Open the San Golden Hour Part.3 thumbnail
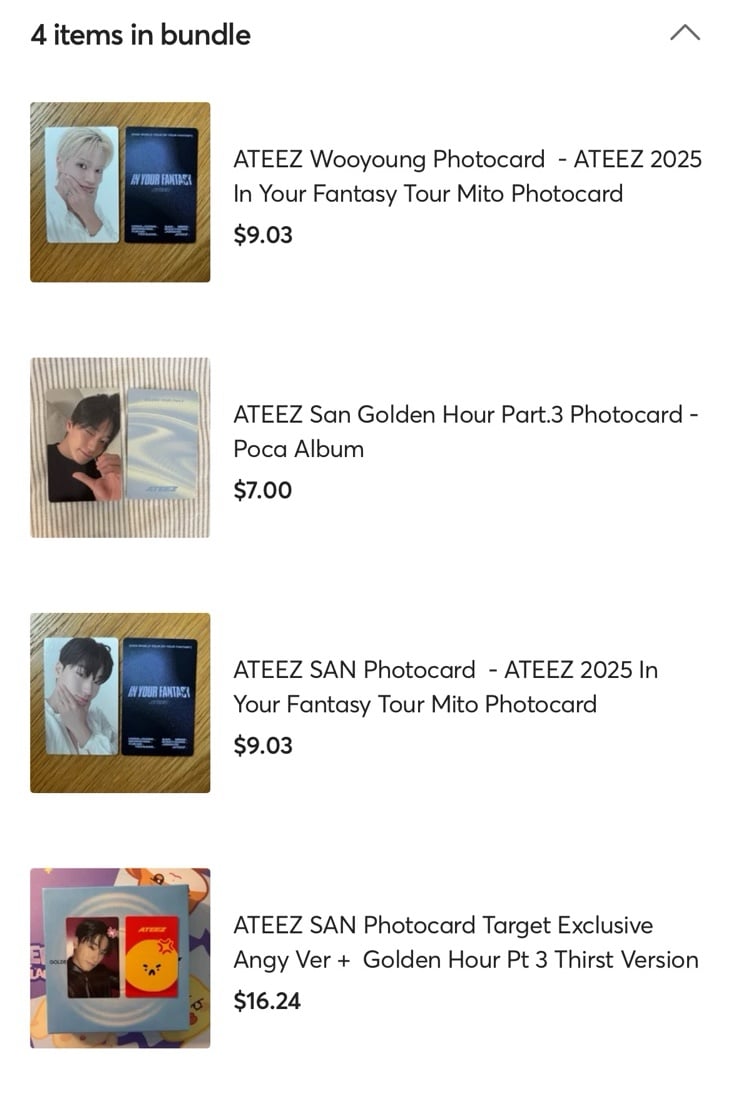 click(x=119, y=447)
